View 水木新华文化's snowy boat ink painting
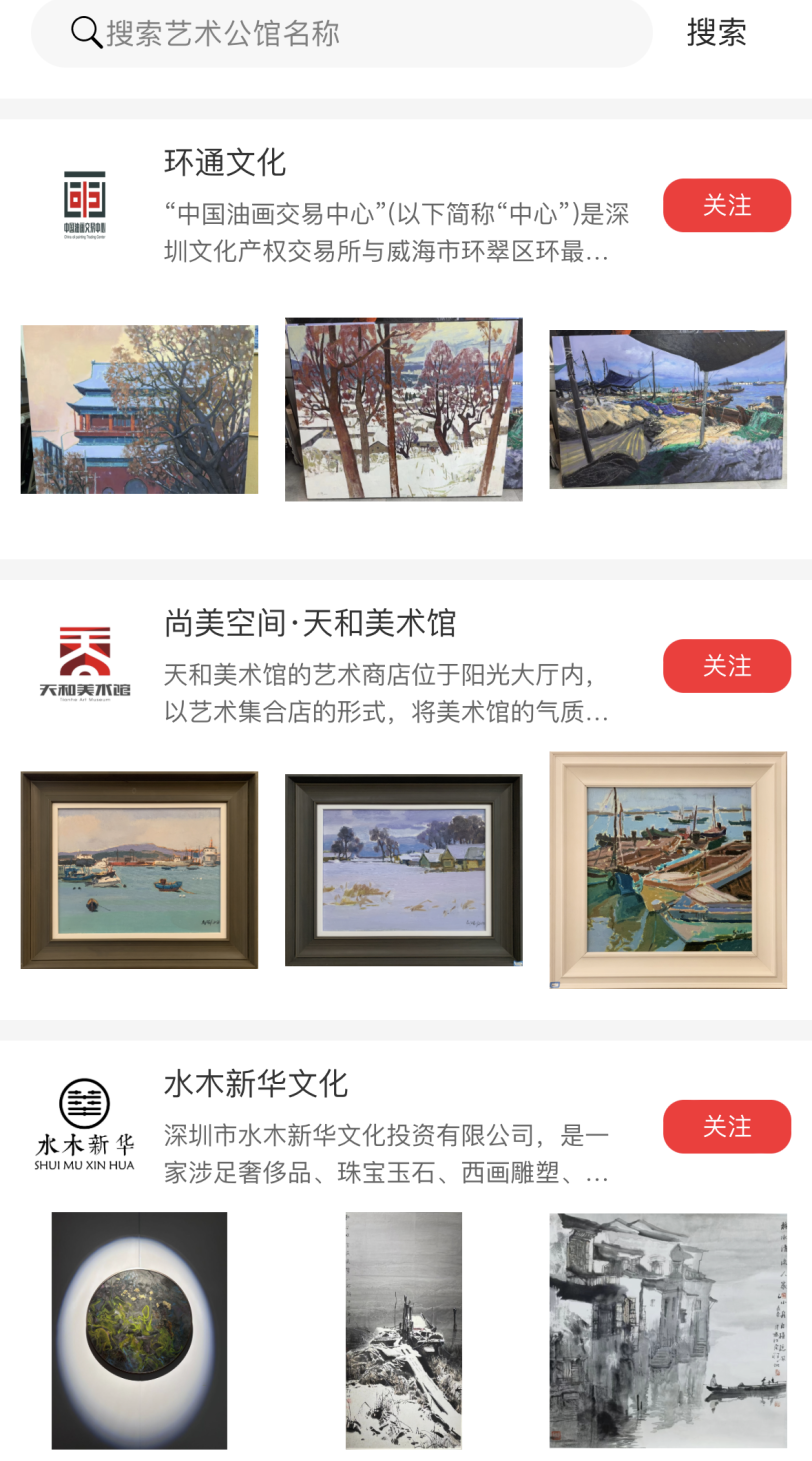Image resolution: width=812 pixels, height=1461 pixels. (403, 1330)
